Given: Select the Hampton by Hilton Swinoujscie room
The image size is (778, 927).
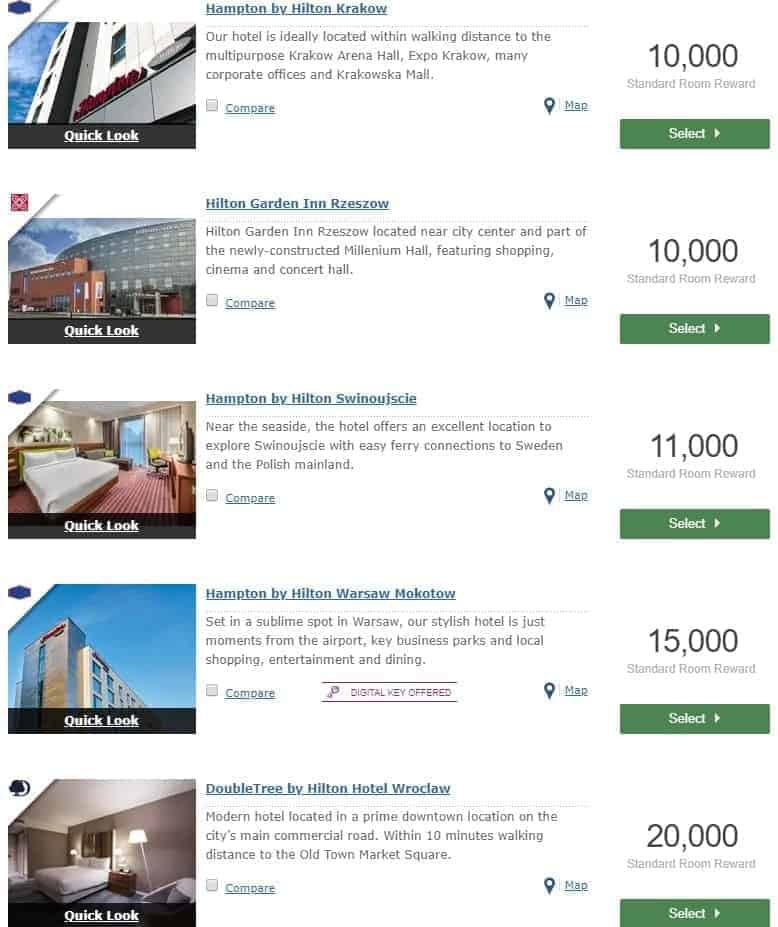Looking at the screenshot, I should coord(694,524).
